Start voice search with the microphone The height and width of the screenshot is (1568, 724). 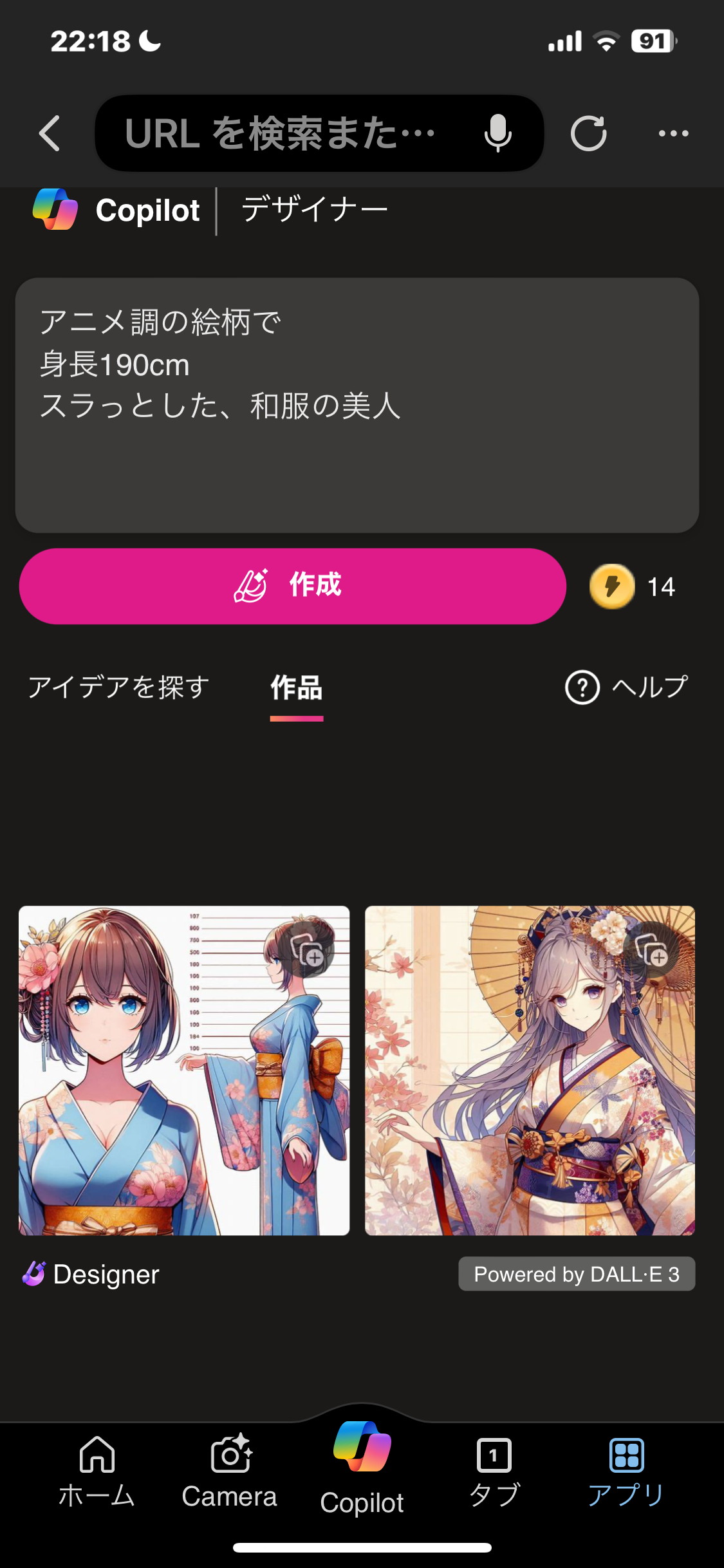(x=497, y=133)
